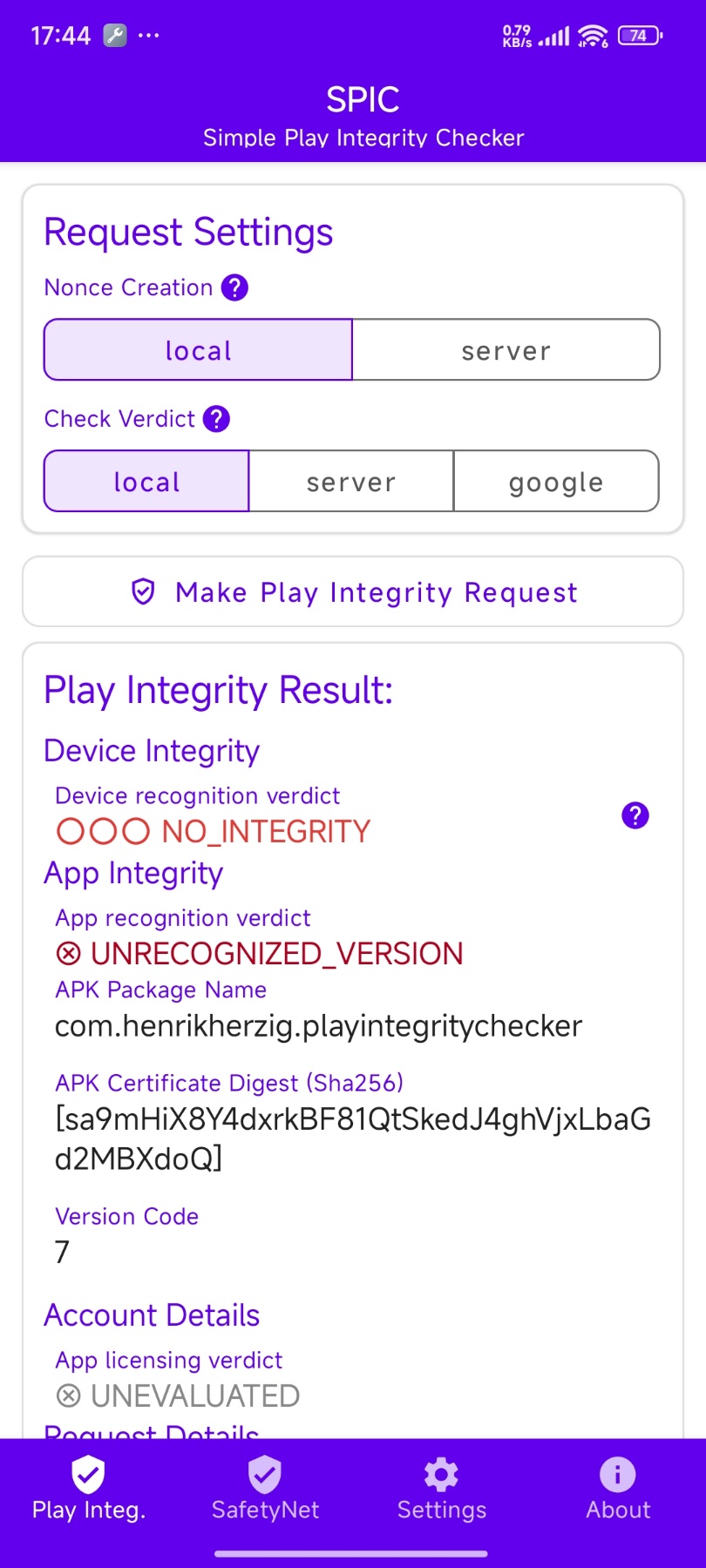The width and height of the screenshot is (706, 1568).
Task: Select local for Nonce Creation
Action: [199, 350]
